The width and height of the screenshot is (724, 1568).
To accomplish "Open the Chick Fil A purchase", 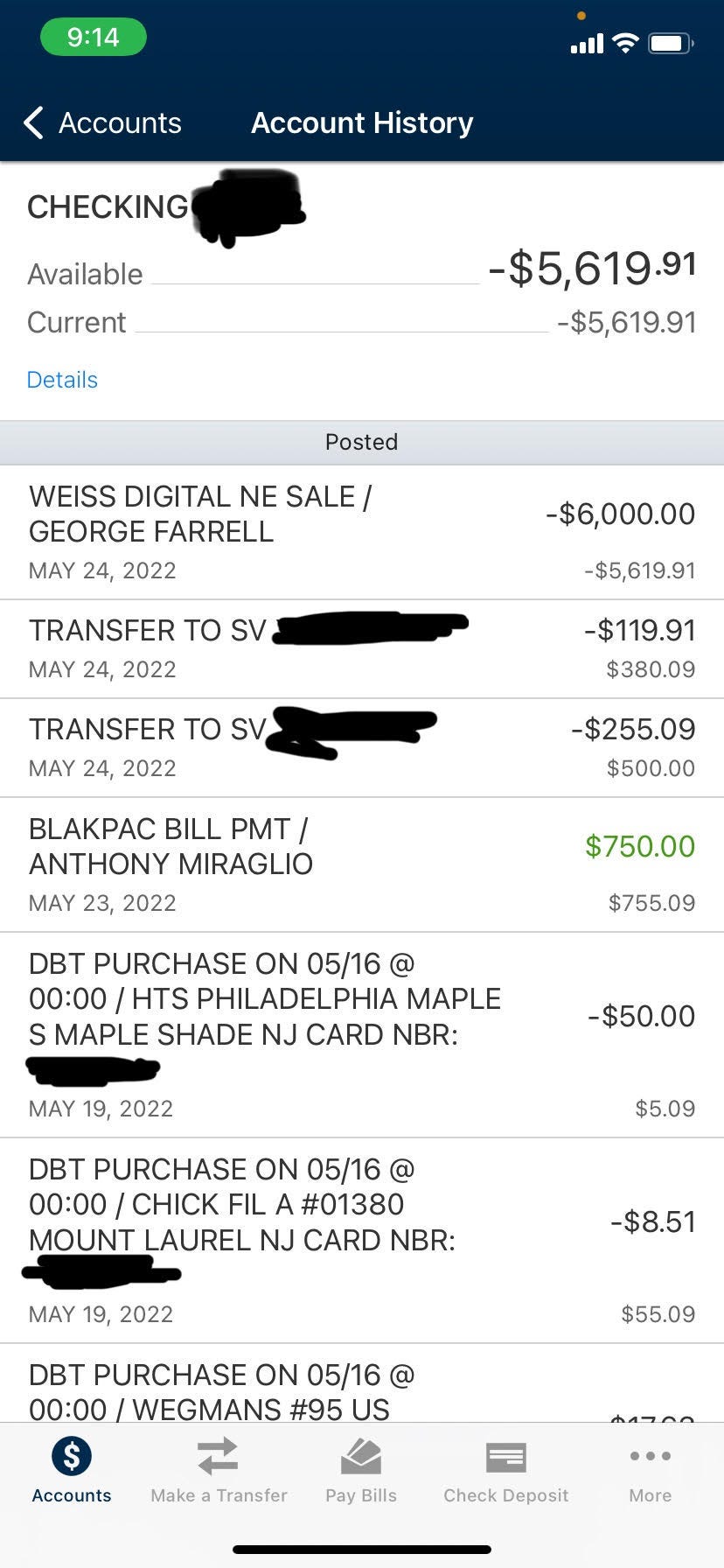I will pos(361,1240).
